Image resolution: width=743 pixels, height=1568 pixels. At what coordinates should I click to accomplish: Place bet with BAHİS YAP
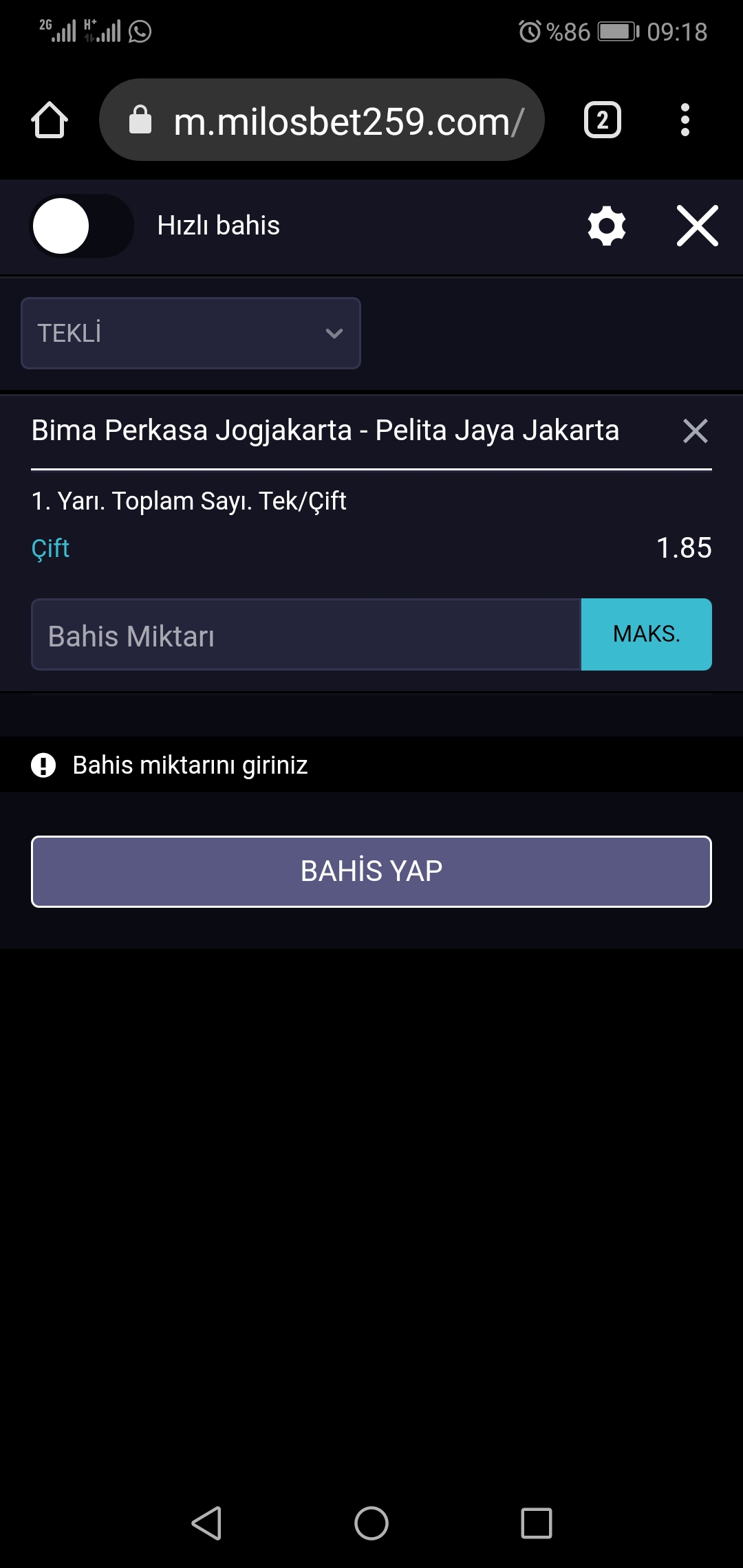(x=371, y=871)
